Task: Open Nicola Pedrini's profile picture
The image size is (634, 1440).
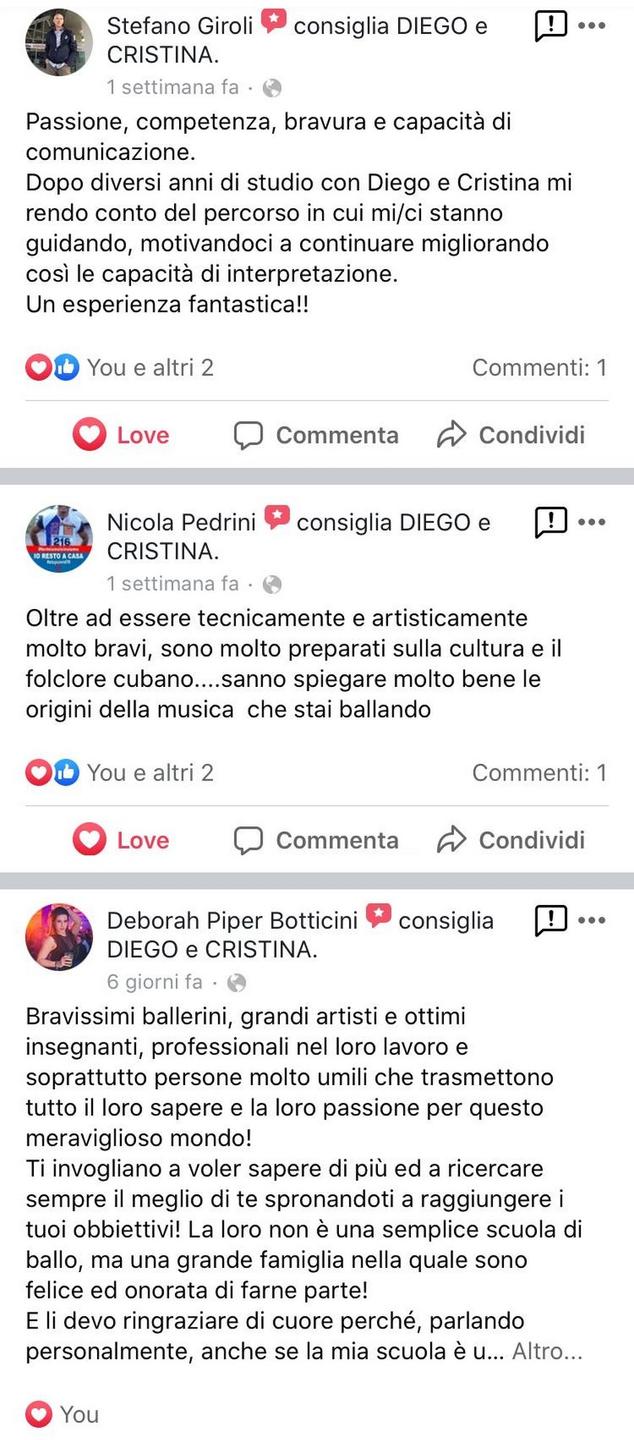Action: 59,538
